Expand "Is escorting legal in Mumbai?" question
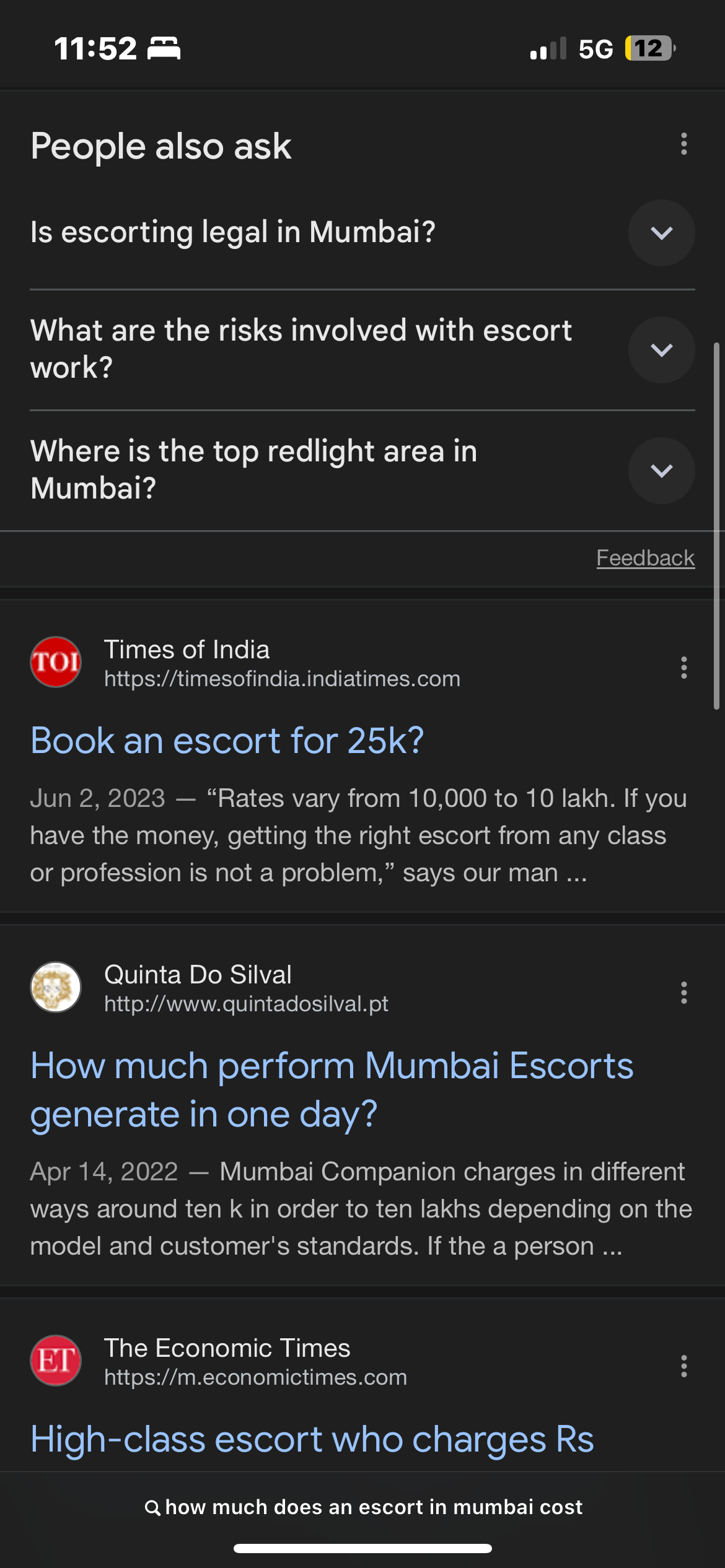 pos(661,233)
